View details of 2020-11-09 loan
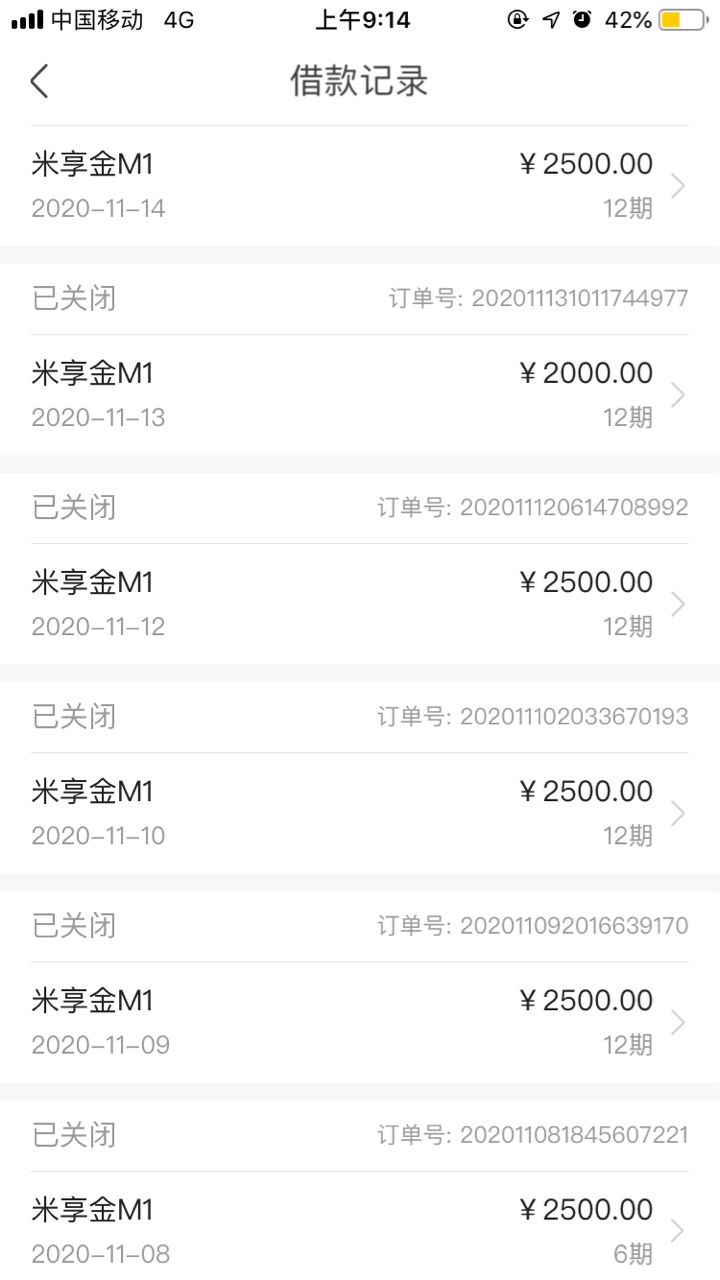720x1280 pixels. pyautogui.click(x=360, y=1021)
